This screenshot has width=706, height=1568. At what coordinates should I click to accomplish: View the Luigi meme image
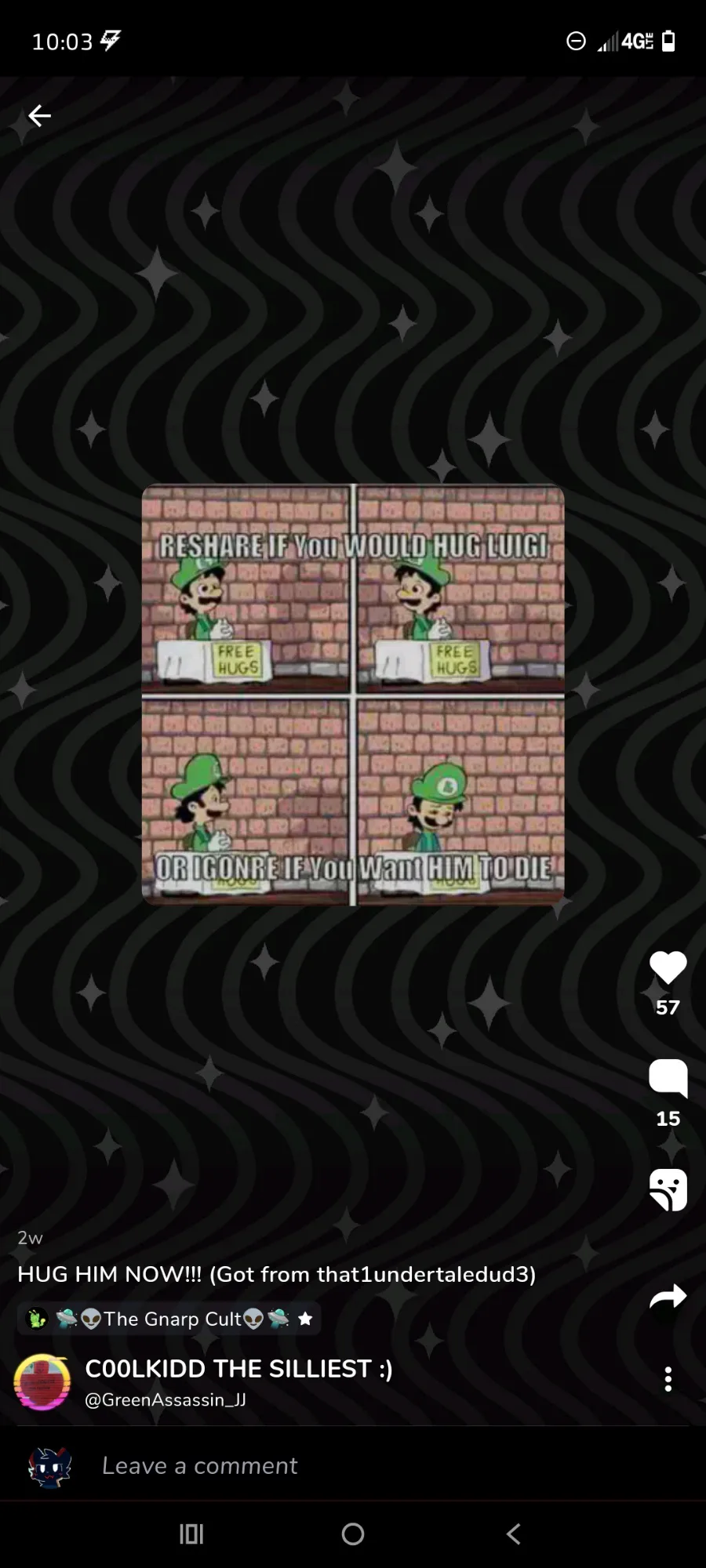pyautogui.click(x=353, y=695)
